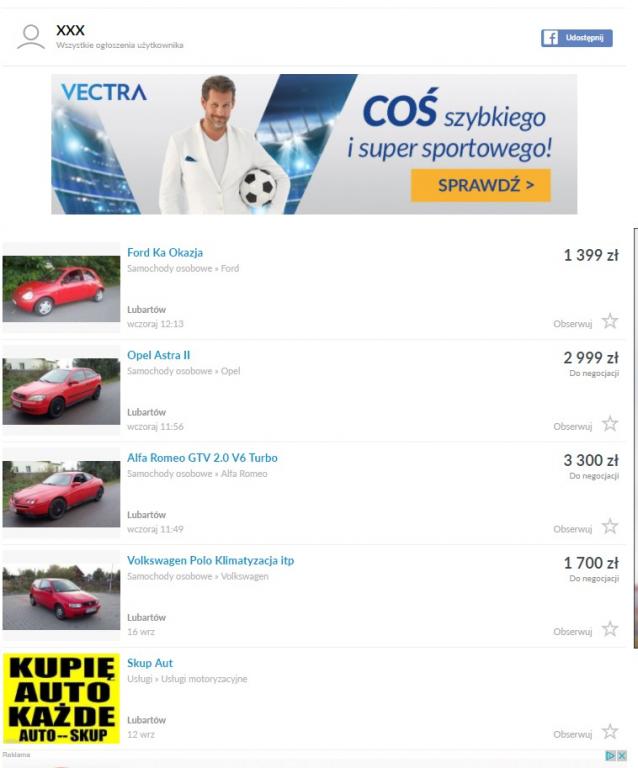The width and height of the screenshot is (638, 768).
Task: Tap the Volkswagen Polo photo
Action: pyautogui.click(x=61, y=596)
